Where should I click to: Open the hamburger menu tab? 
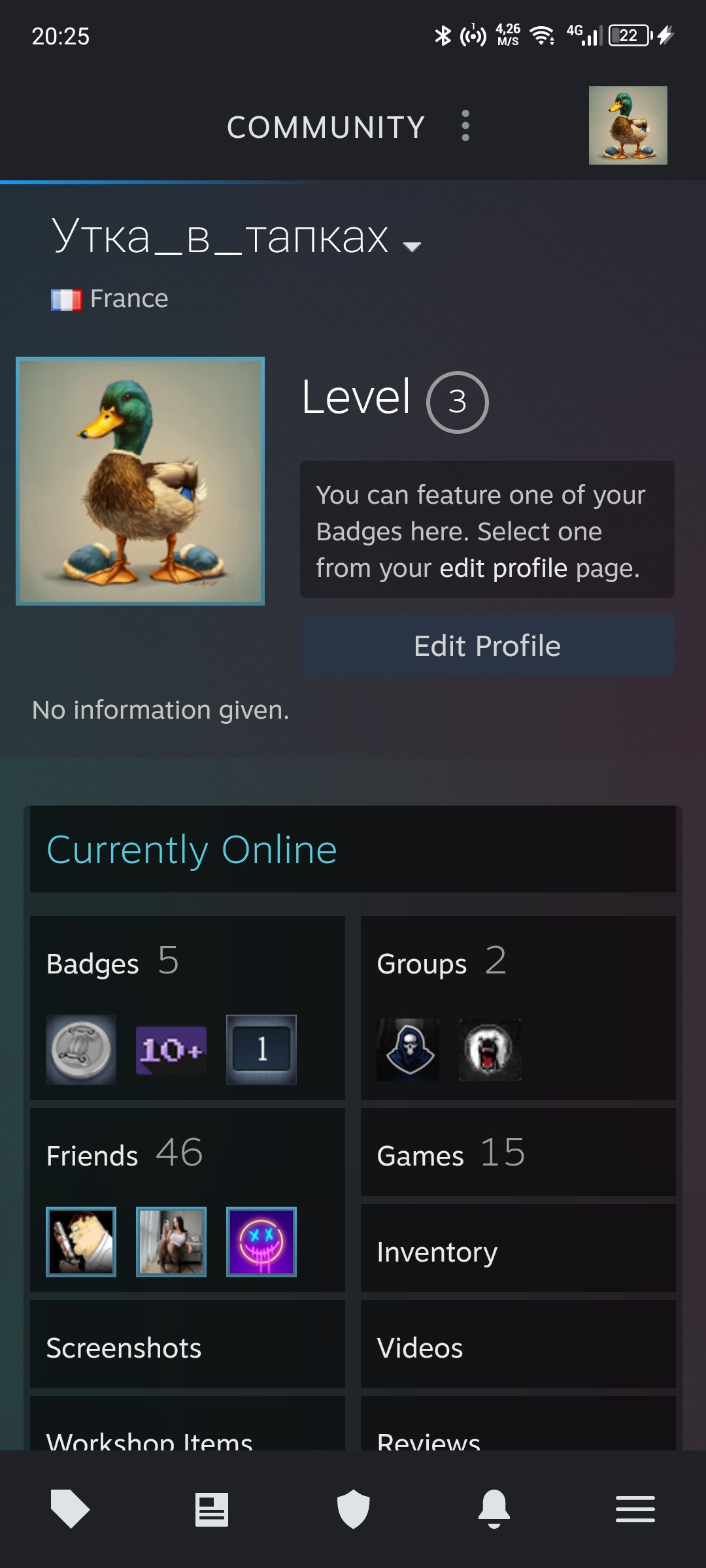coord(635,1509)
